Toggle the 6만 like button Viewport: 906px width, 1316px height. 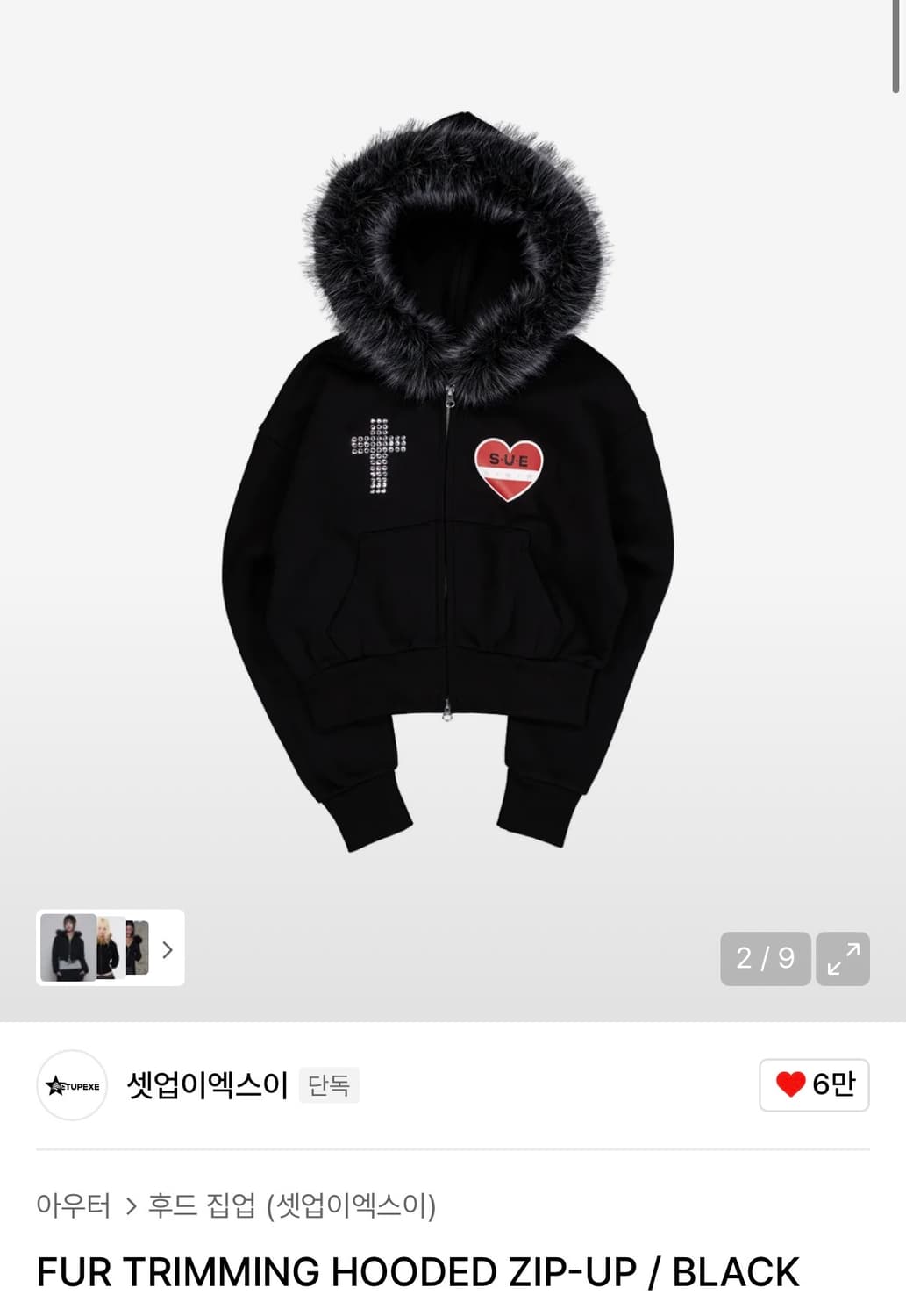813,1084
